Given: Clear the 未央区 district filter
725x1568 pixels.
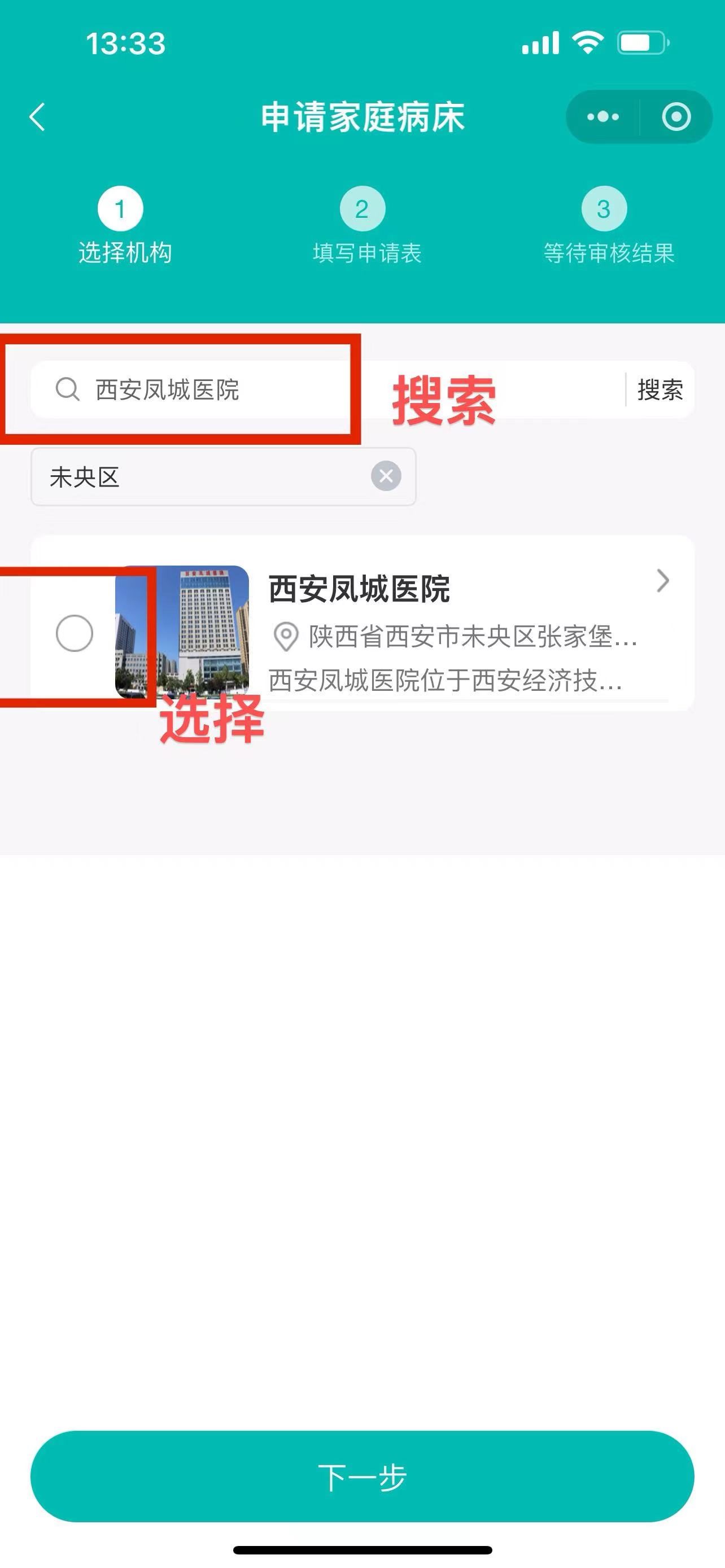Looking at the screenshot, I should click(x=386, y=476).
